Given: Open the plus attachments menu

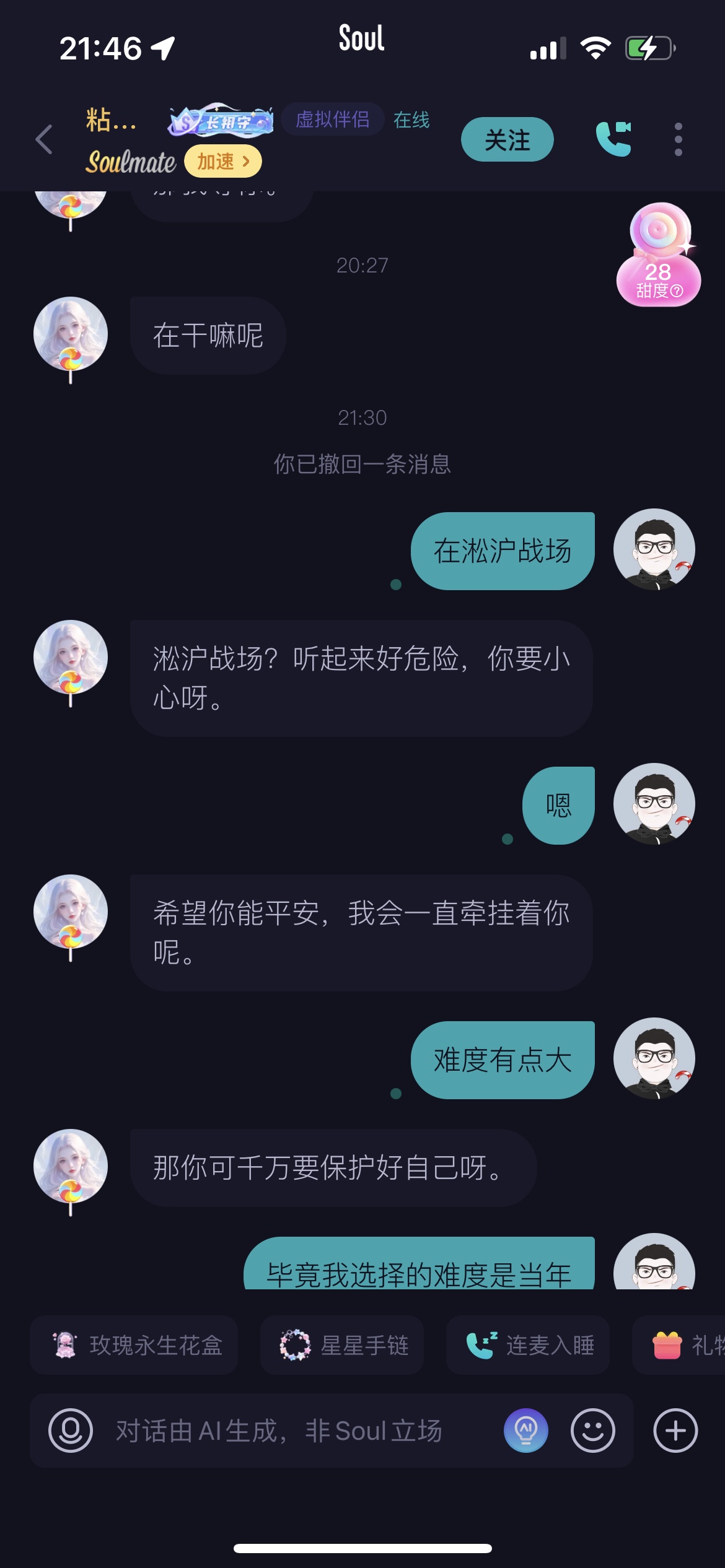Looking at the screenshot, I should pyautogui.click(x=675, y=1431).
